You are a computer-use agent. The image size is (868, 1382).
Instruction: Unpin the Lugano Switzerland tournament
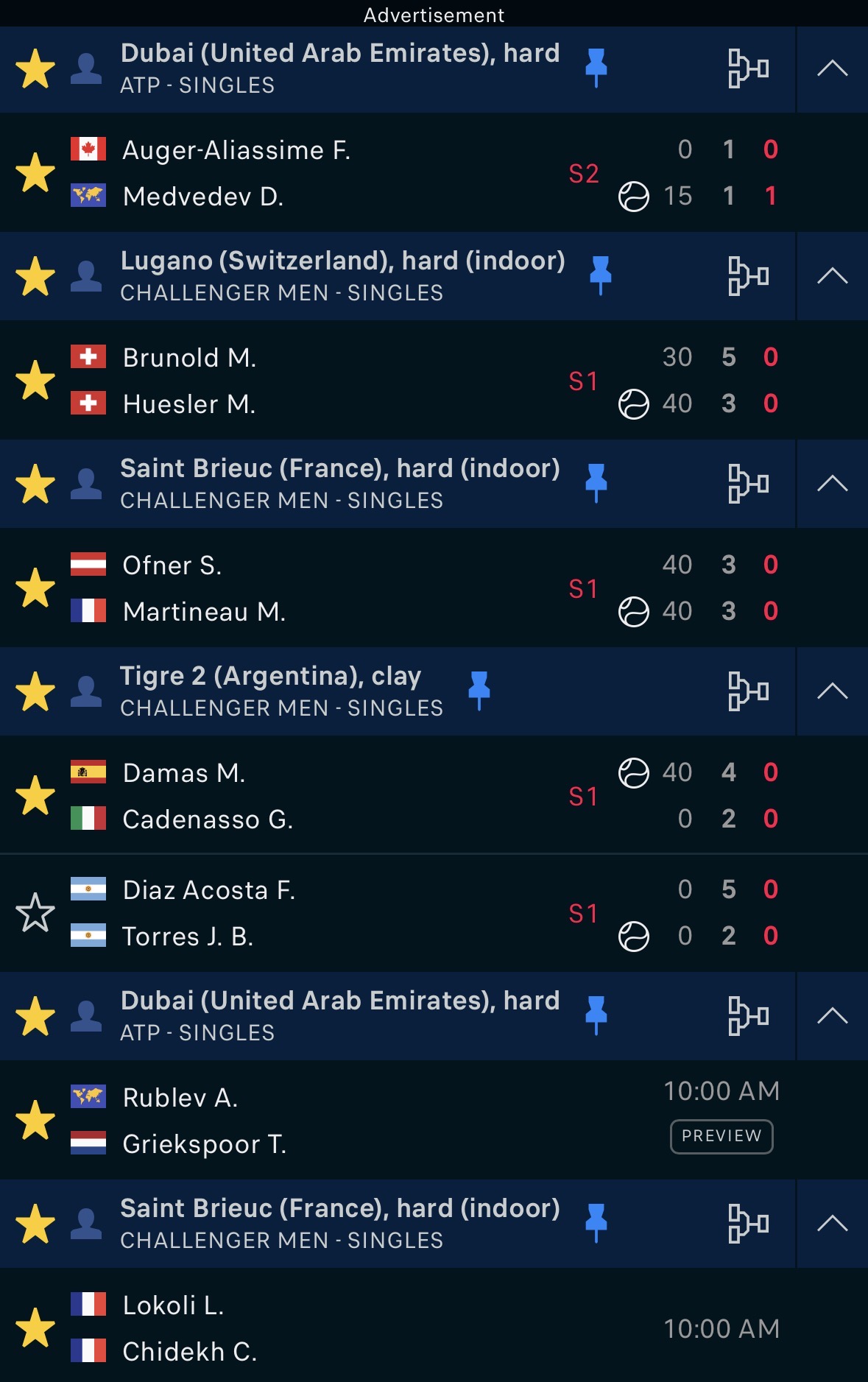[601, 275]
